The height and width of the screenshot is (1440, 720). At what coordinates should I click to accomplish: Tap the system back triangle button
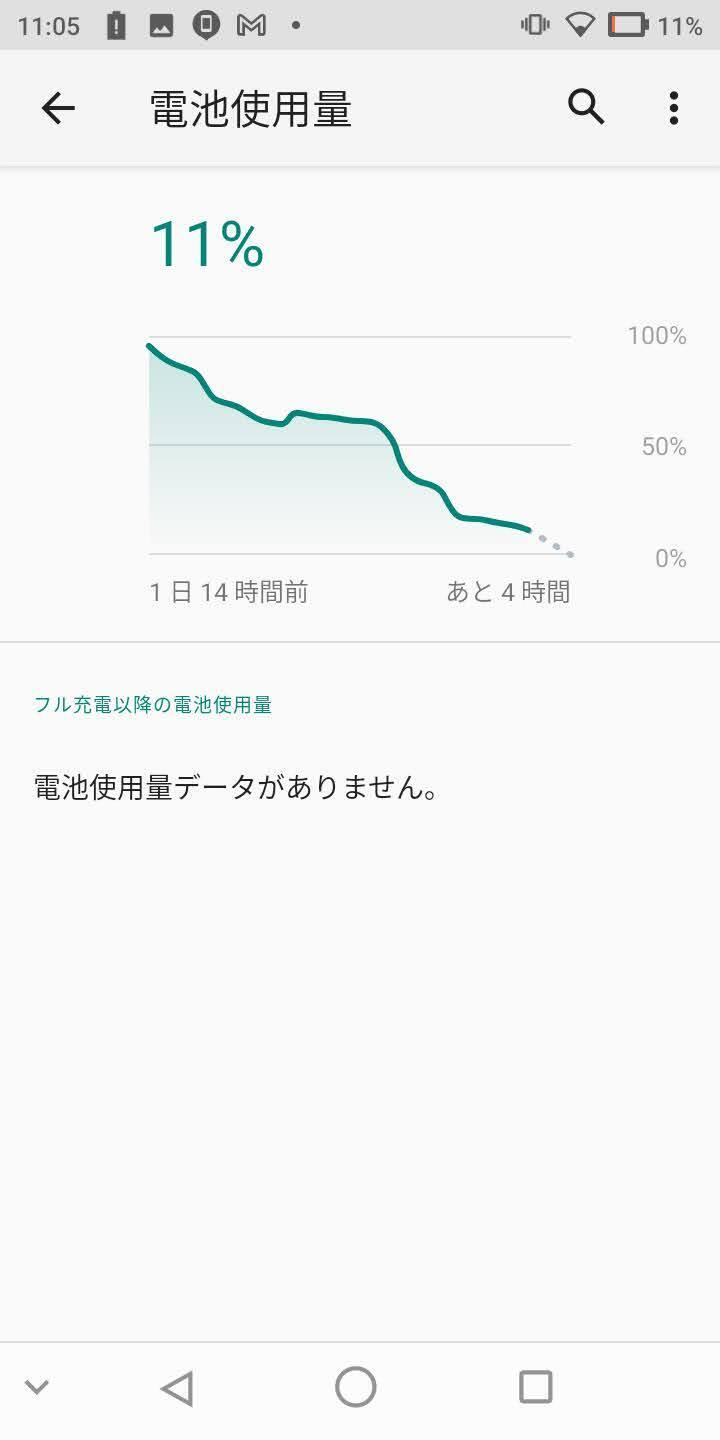177,1388
